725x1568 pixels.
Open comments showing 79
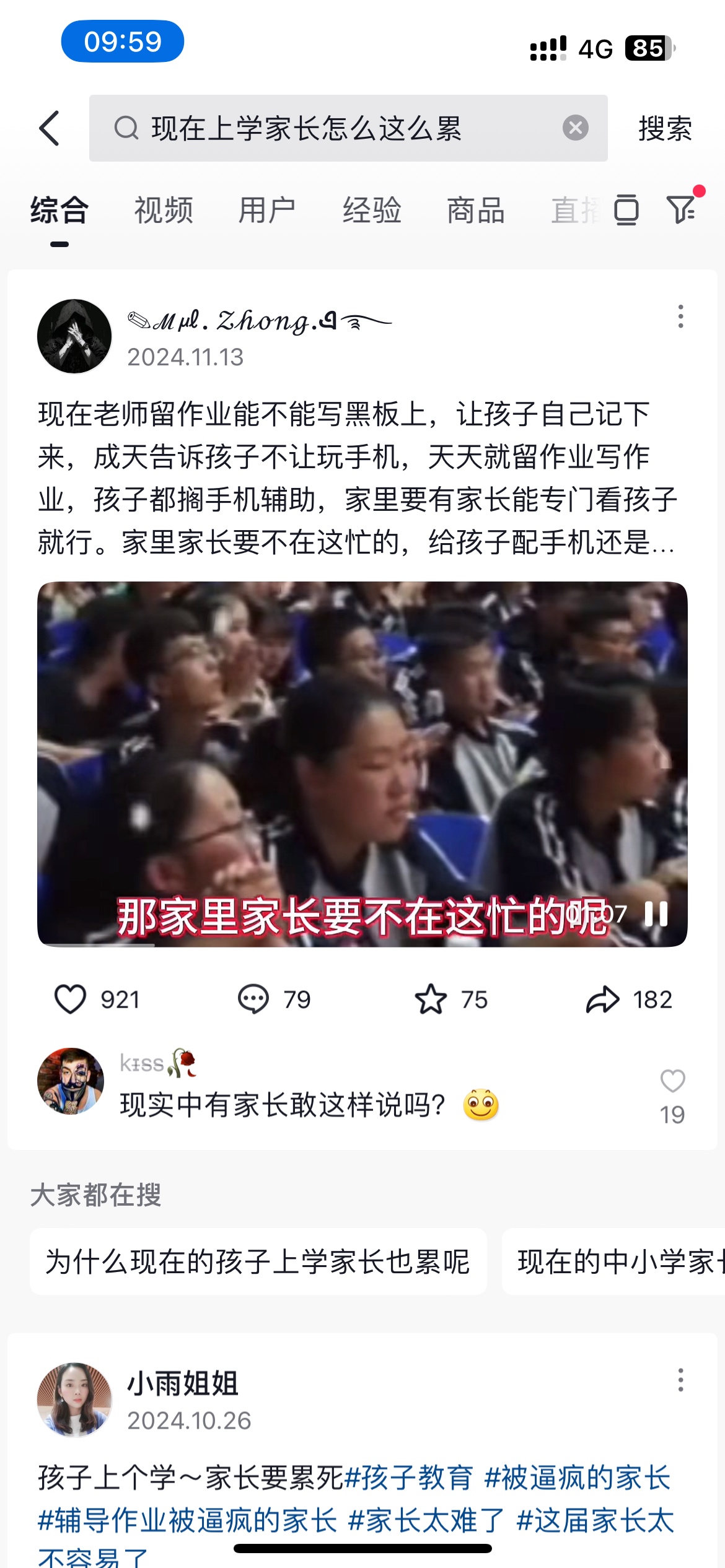[253, 999]
